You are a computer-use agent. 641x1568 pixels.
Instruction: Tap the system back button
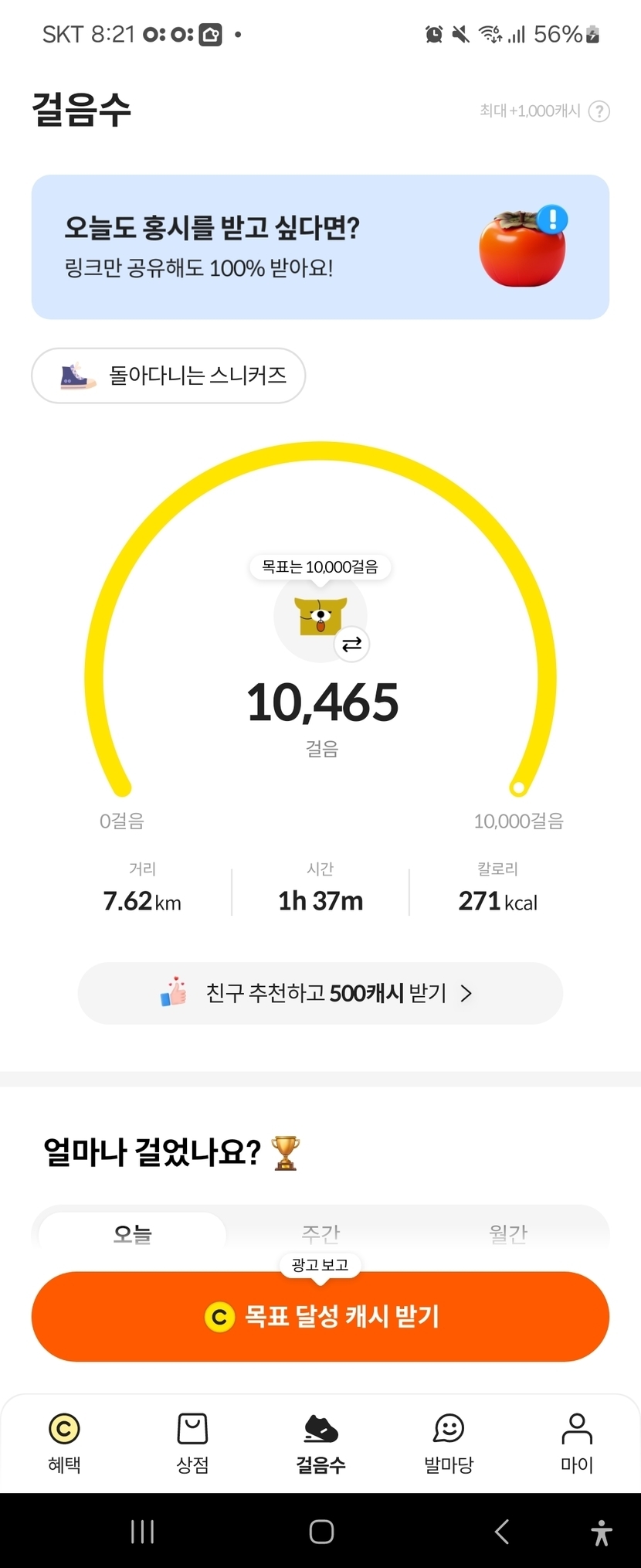[502, 1532]
